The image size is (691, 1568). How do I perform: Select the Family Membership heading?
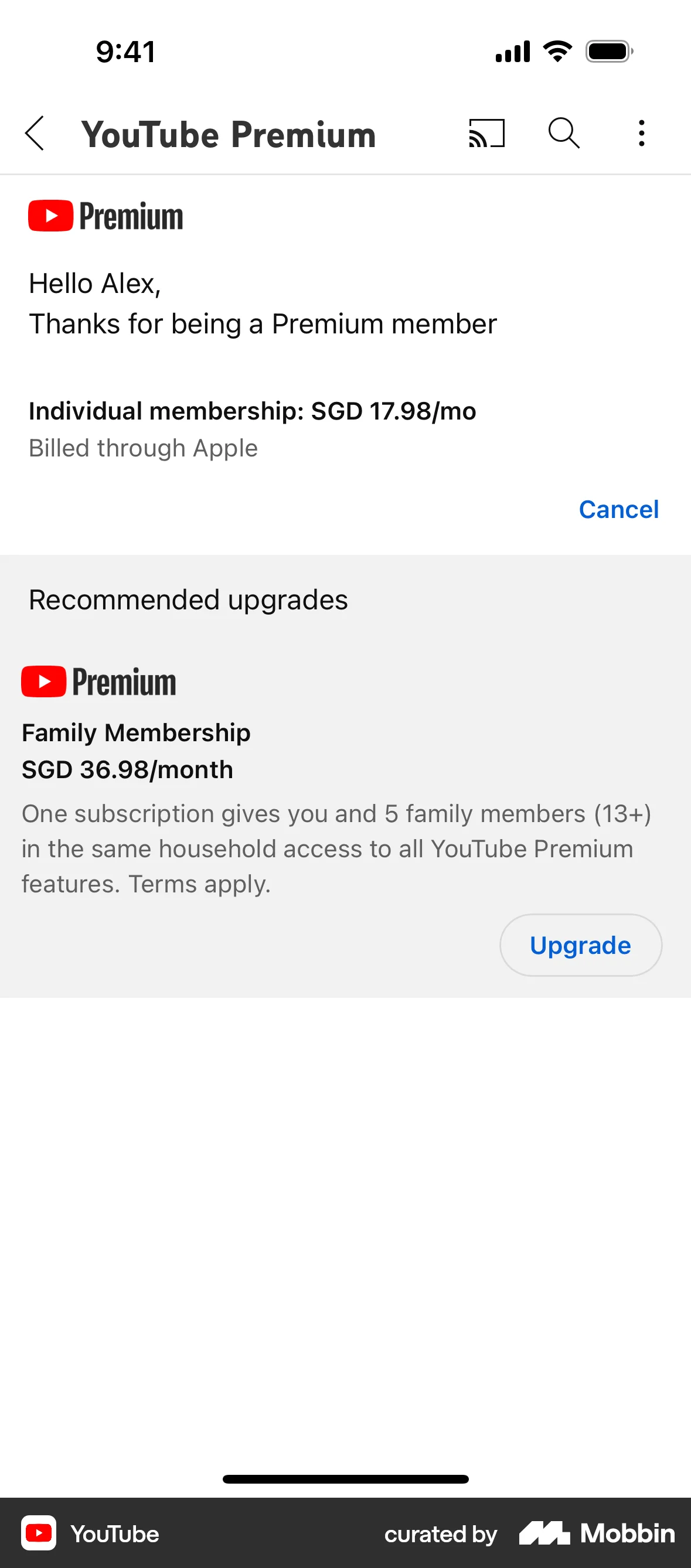[135, 732]
